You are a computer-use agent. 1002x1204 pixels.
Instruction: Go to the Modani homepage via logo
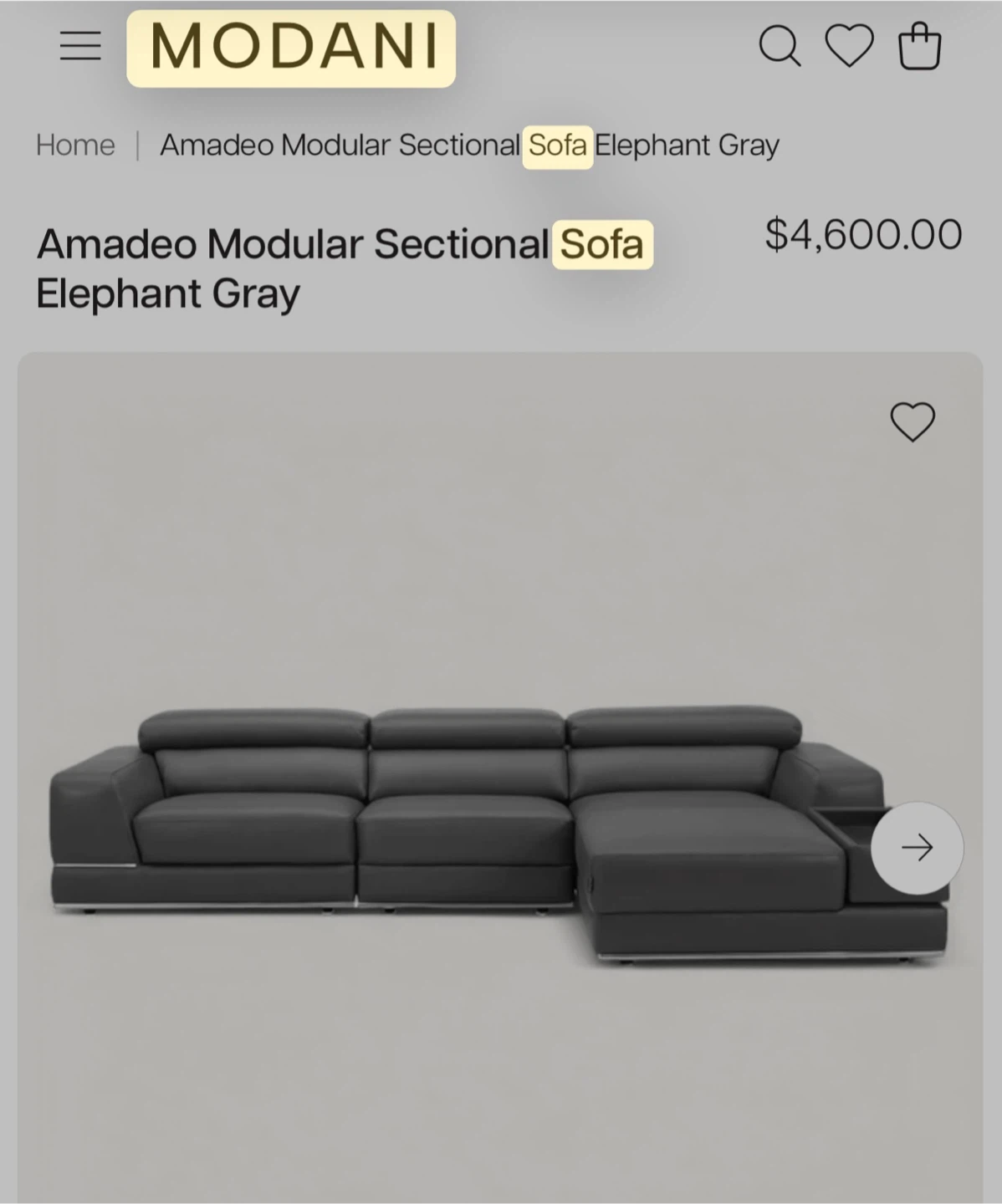pos(291,48)
